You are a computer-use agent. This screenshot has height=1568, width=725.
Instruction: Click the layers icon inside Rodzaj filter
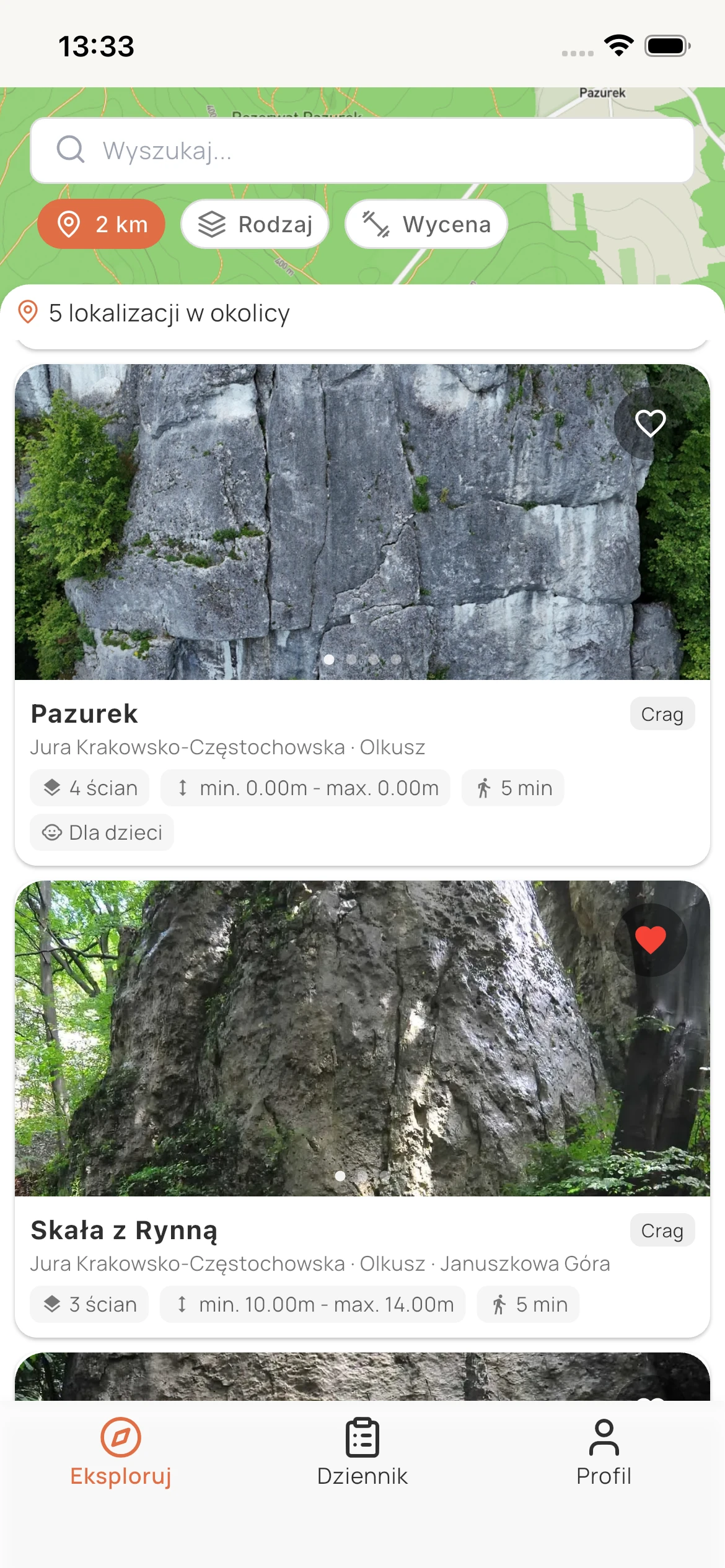(x=212, y=224)
